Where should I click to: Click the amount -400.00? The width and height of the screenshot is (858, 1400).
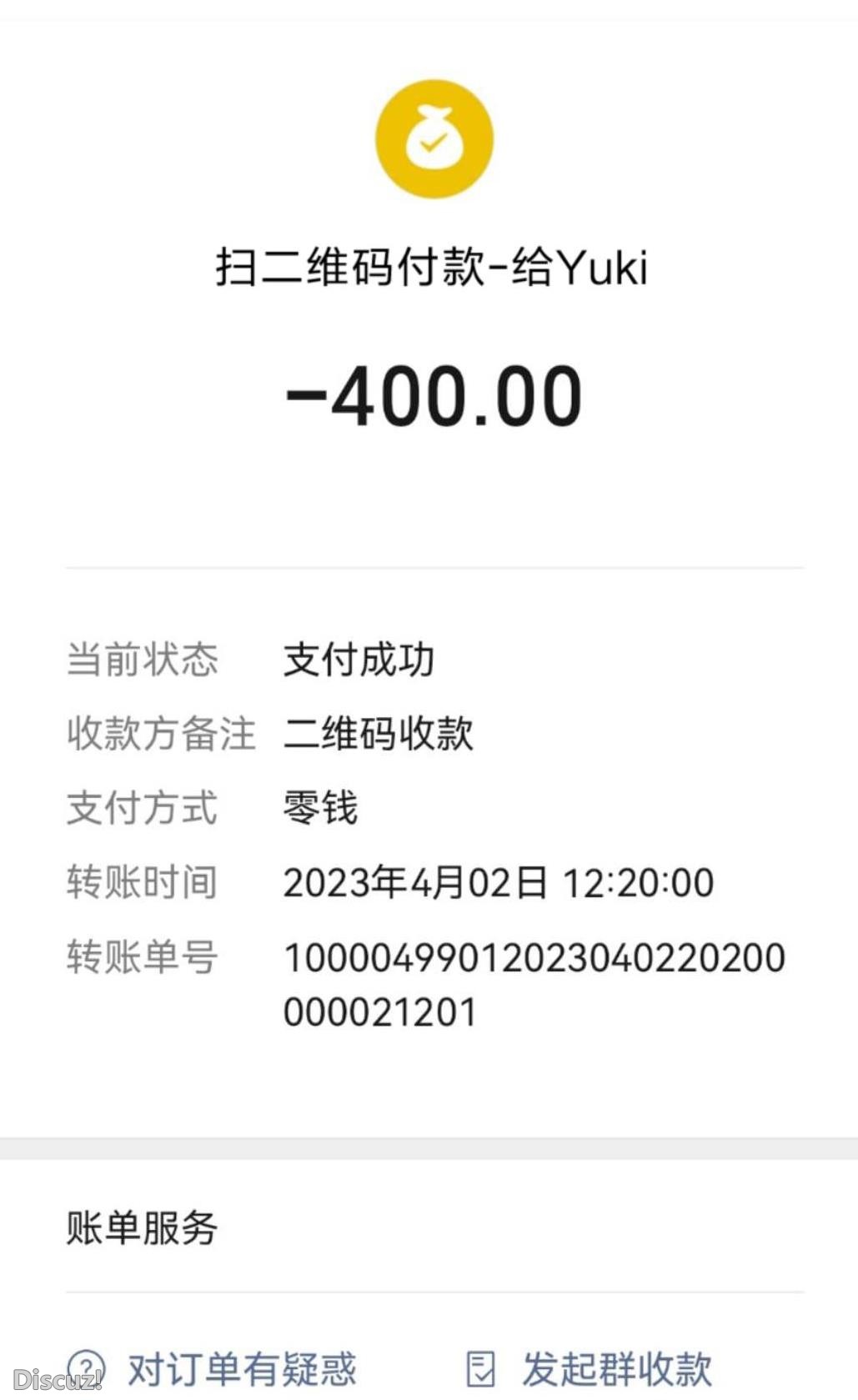pyautogui.click(x=429, y=394)
